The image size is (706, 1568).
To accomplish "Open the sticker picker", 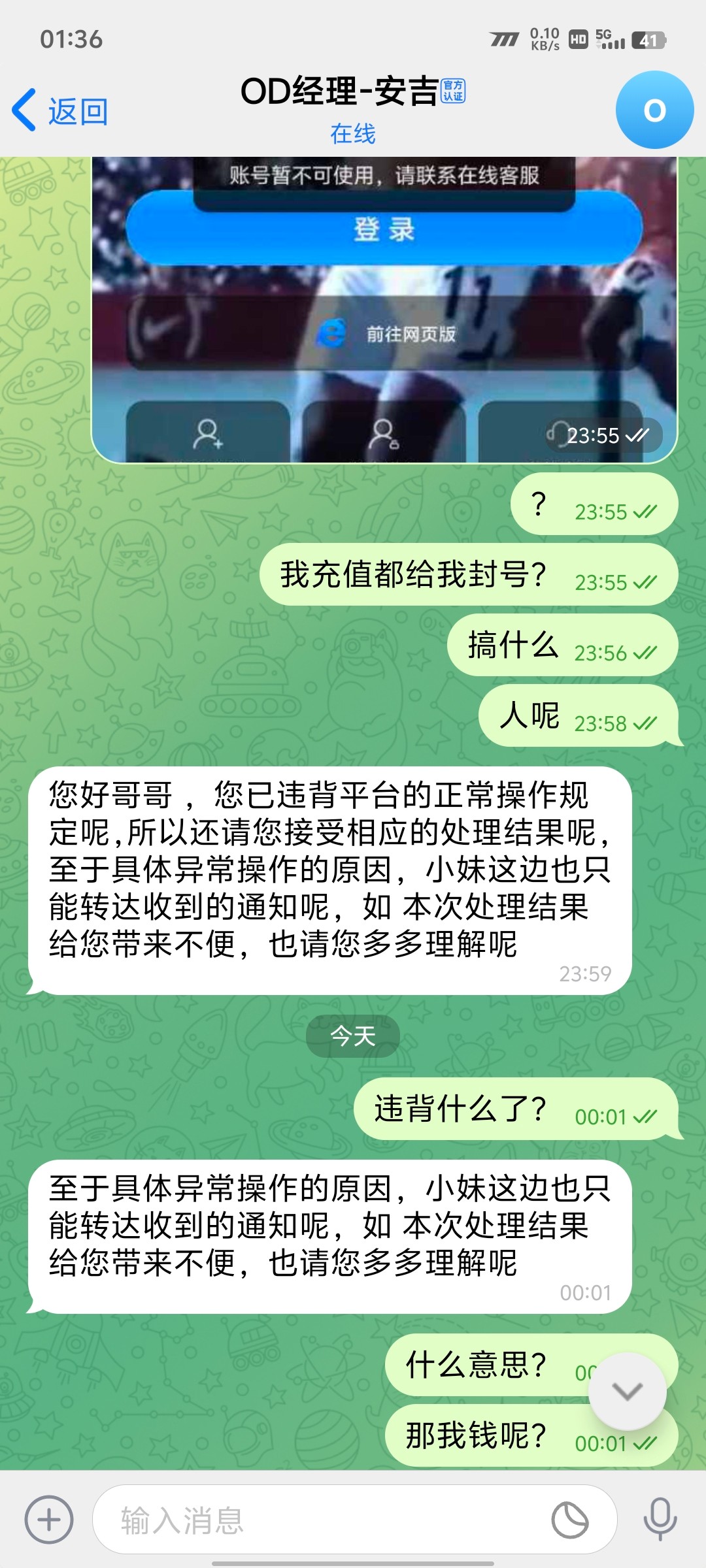I will (x=570, y=1520).
